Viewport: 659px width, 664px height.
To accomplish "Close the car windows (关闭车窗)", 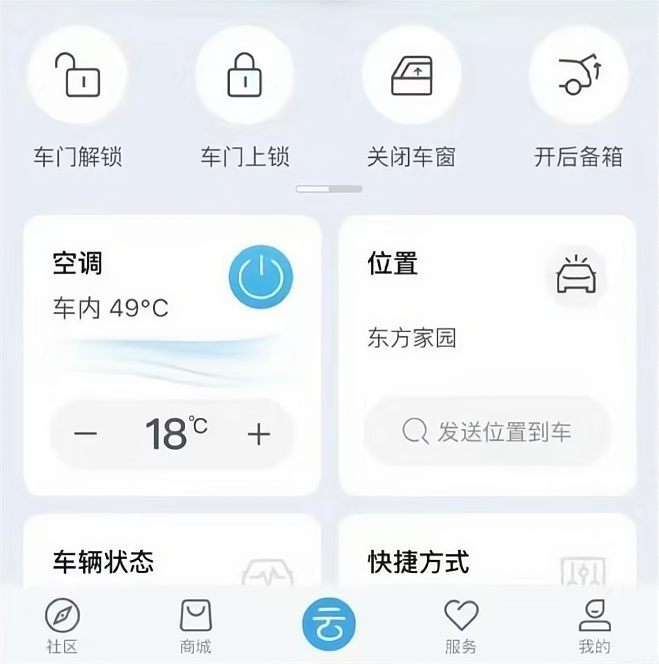I will (x=411, y=76).
